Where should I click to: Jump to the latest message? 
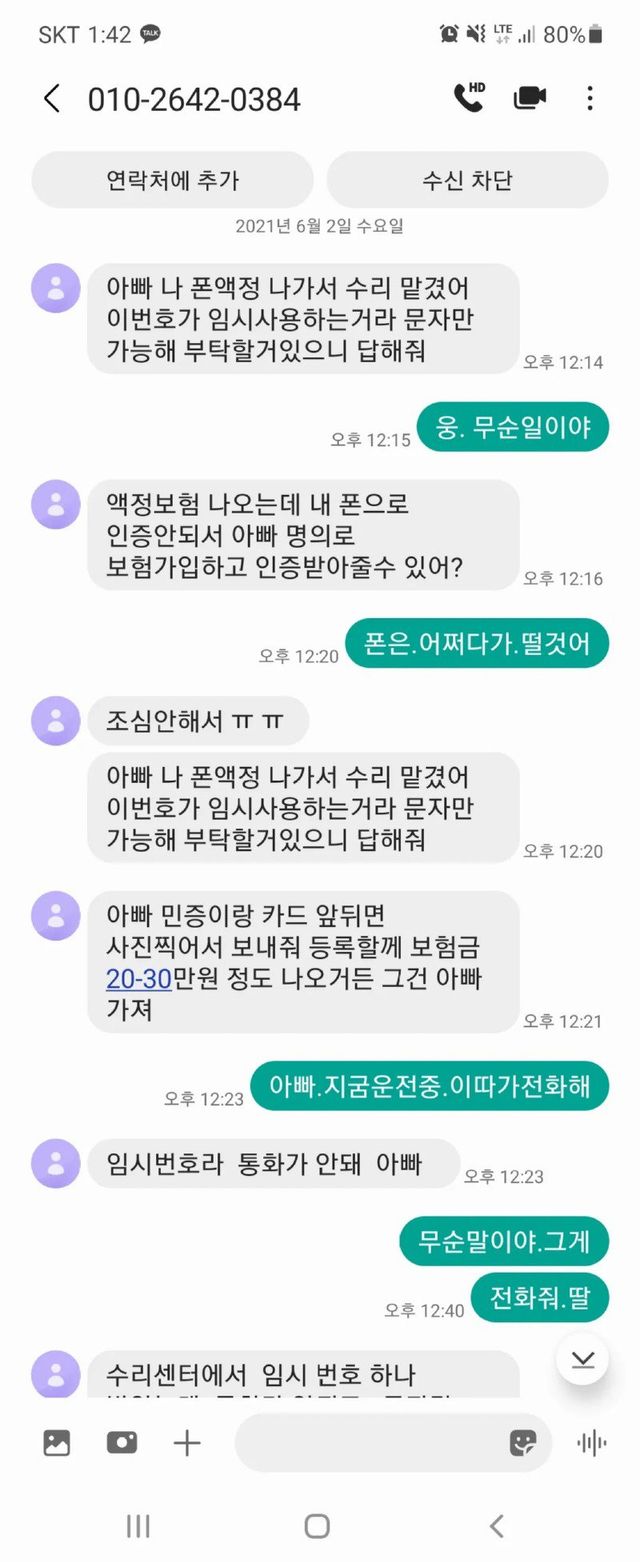click(x=583, y=1358)
